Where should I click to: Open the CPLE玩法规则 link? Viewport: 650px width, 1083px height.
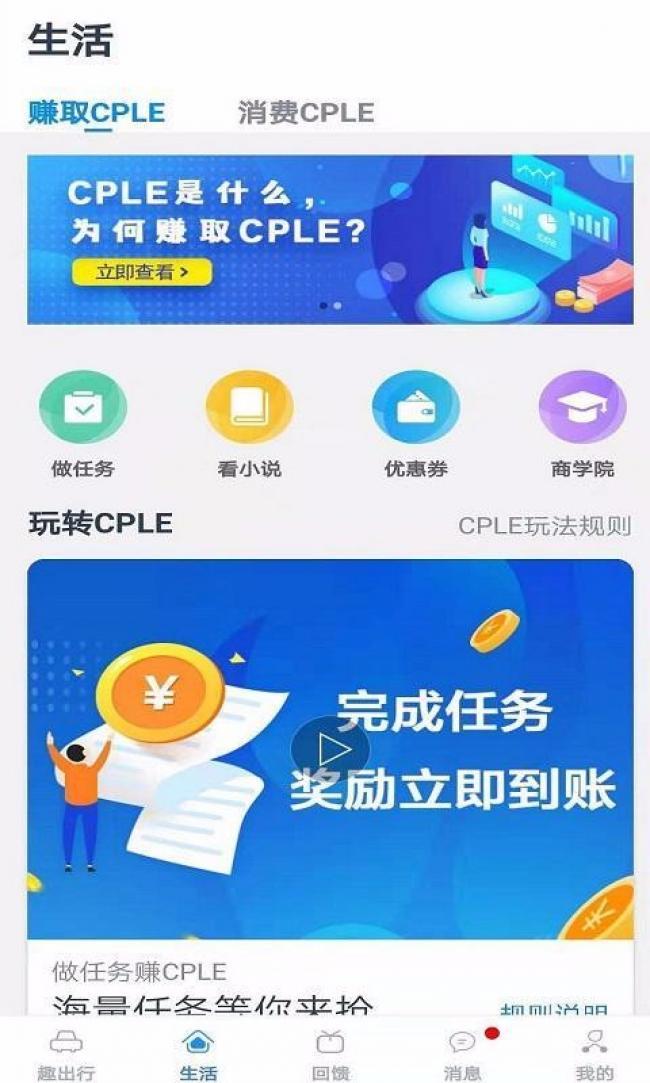pyautogui.click(x=544, y=525)
